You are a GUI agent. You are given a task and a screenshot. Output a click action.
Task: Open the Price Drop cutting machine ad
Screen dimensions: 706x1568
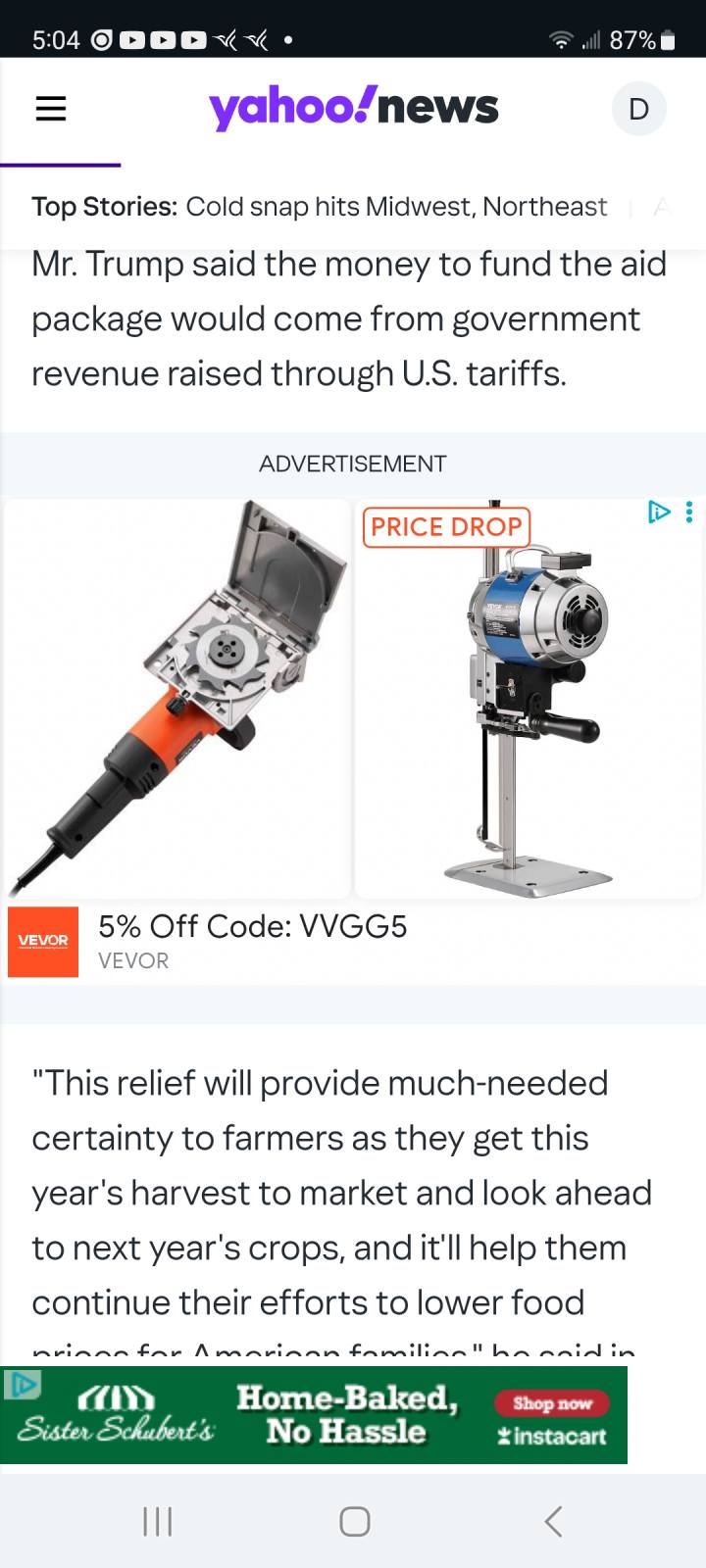click(x=528, y=698)
